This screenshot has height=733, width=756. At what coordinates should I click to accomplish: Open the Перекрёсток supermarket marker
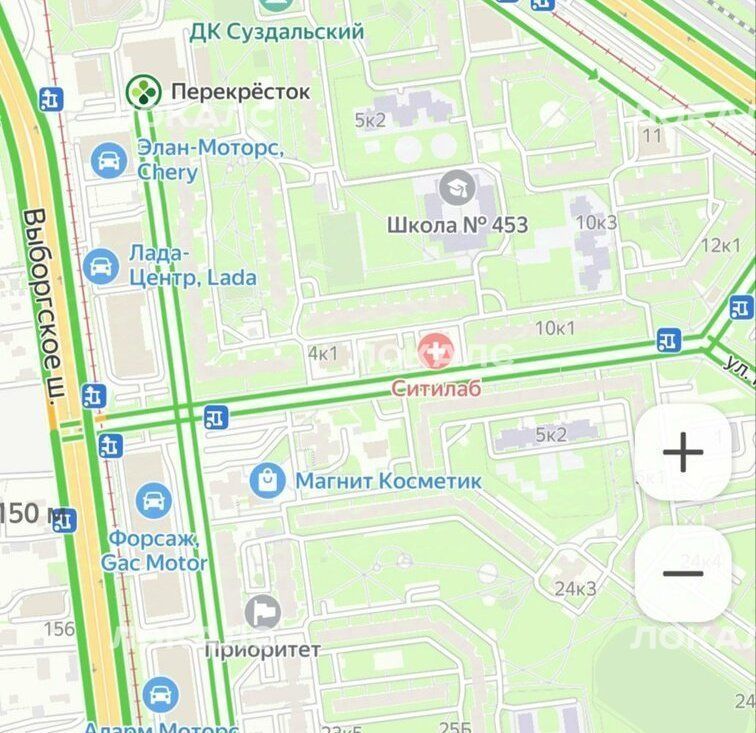click(143, 92)
